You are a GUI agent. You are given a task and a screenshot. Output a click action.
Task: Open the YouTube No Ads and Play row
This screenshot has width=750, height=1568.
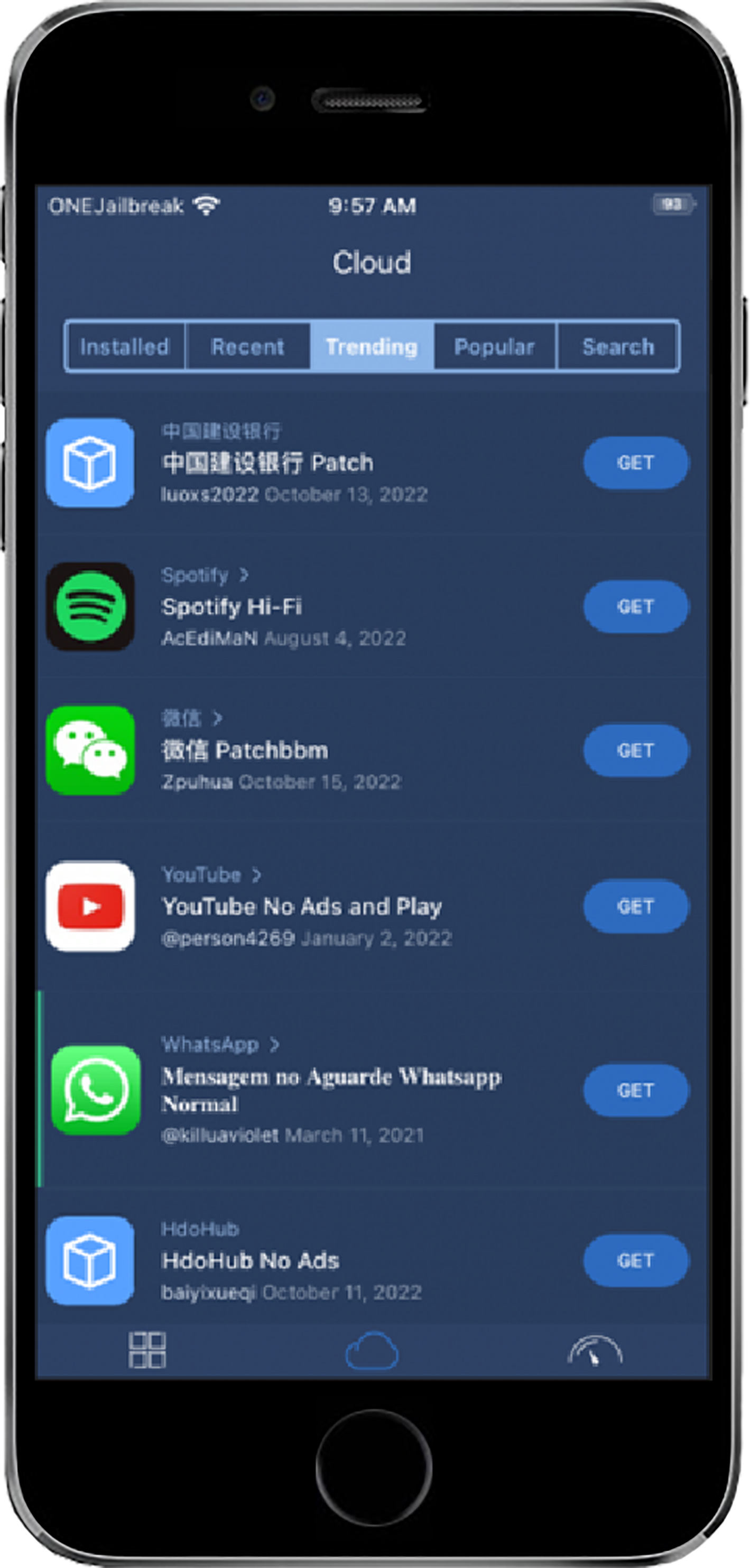[304, 906]
